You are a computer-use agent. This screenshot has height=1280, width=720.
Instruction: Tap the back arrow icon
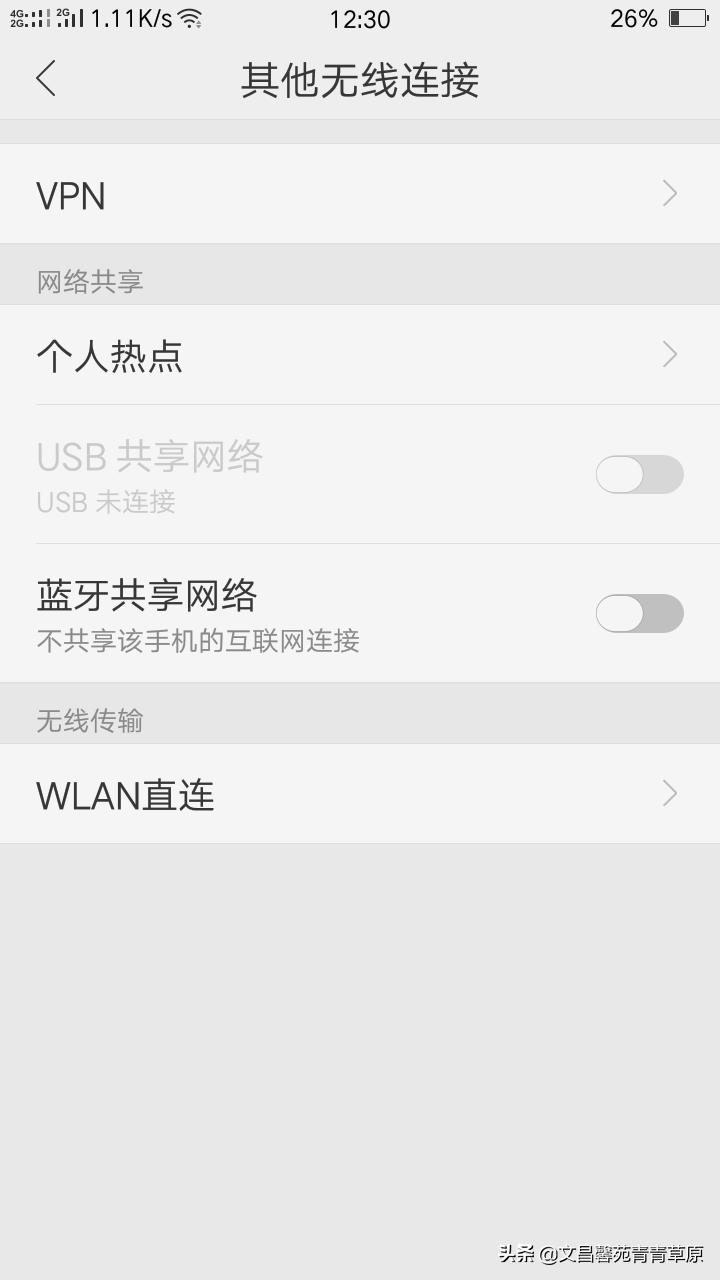46,79
